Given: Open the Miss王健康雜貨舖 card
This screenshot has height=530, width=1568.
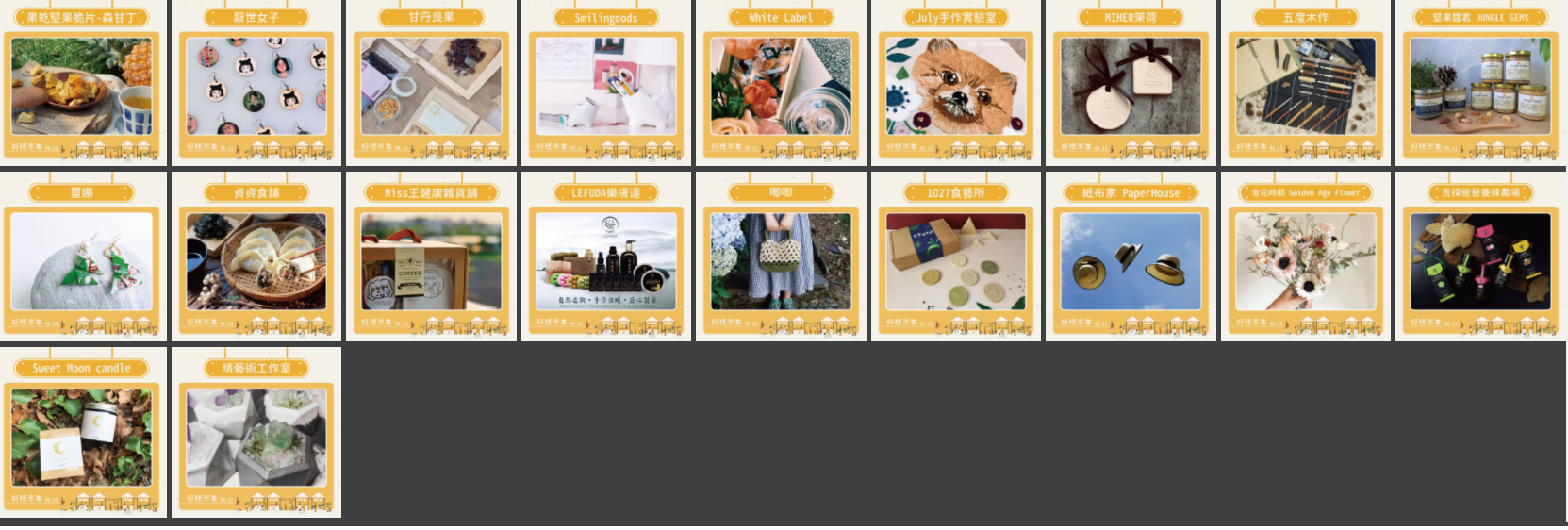Looking at the screenshot, I should (431, 261).
